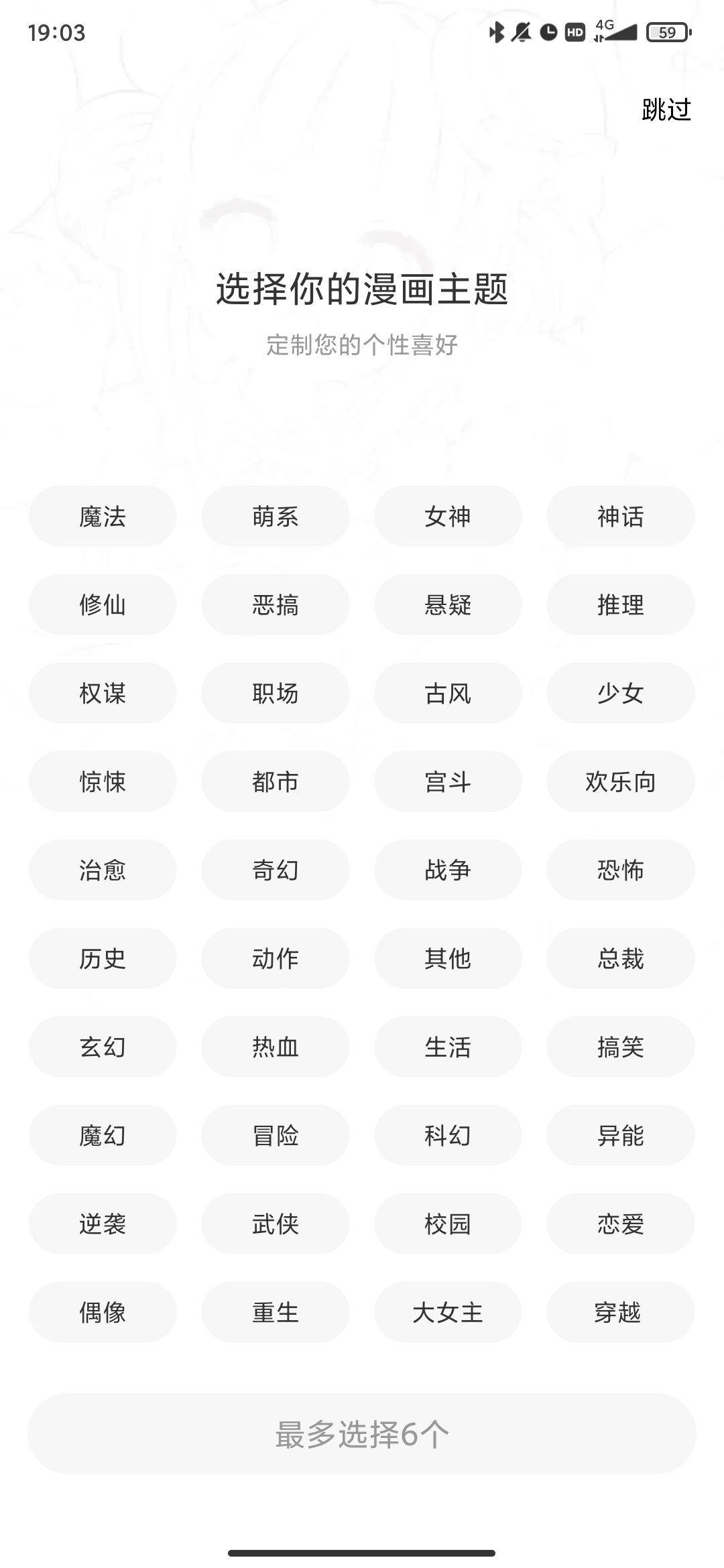Tap the 其他 theme chip

448,958
